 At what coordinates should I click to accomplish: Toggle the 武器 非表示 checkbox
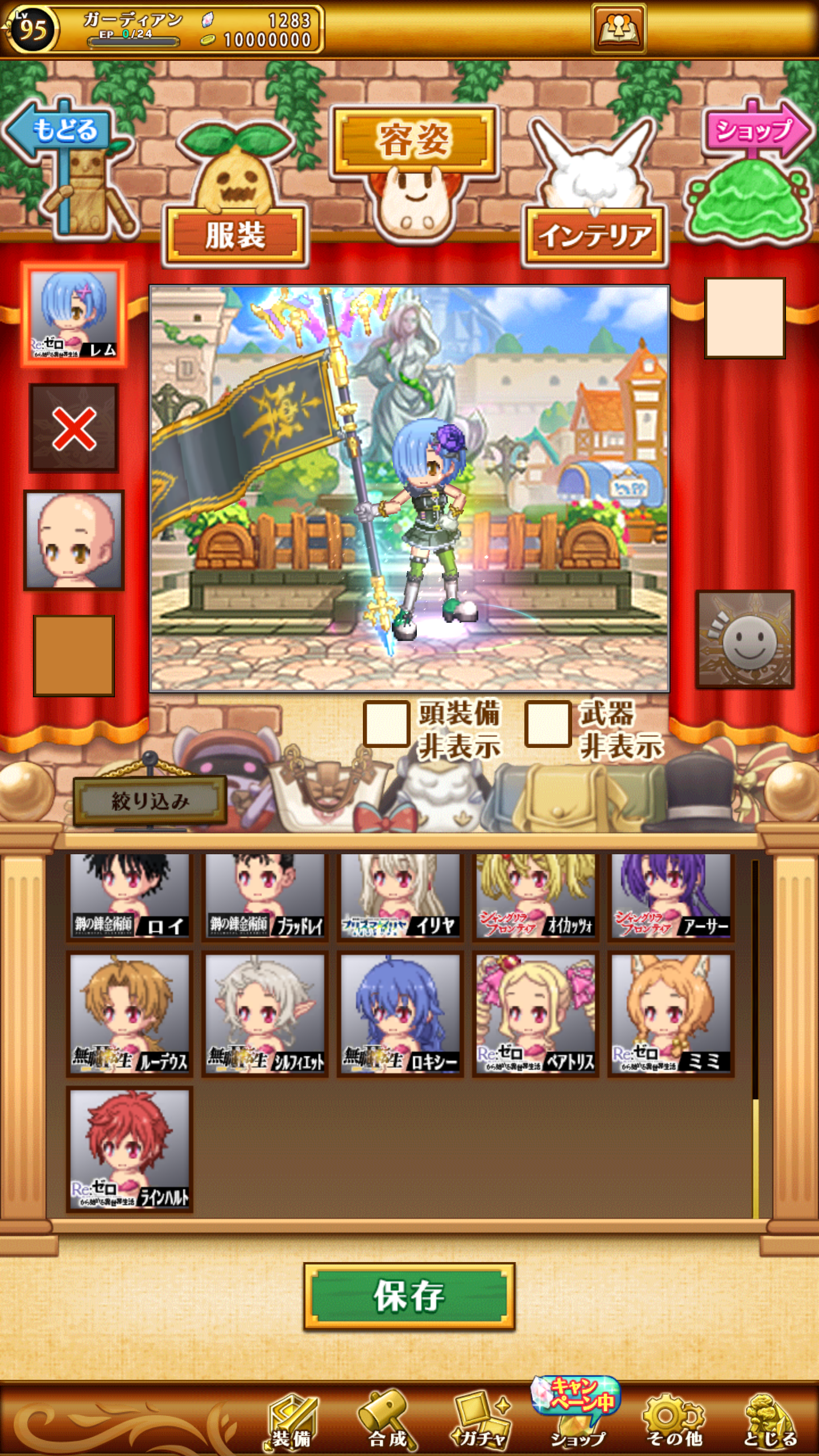(548, 724)
